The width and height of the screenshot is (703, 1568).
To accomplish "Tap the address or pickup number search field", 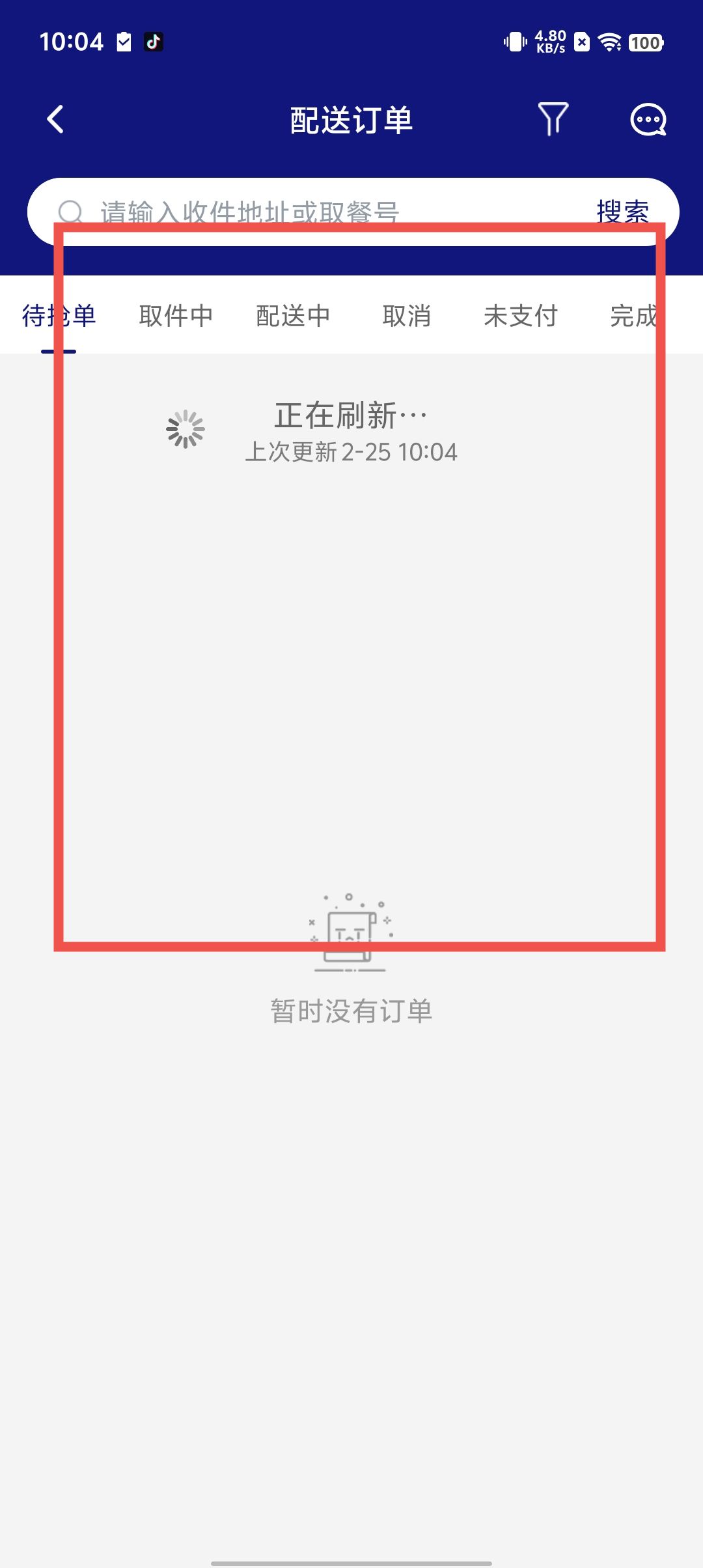I will tap(312, 212).
